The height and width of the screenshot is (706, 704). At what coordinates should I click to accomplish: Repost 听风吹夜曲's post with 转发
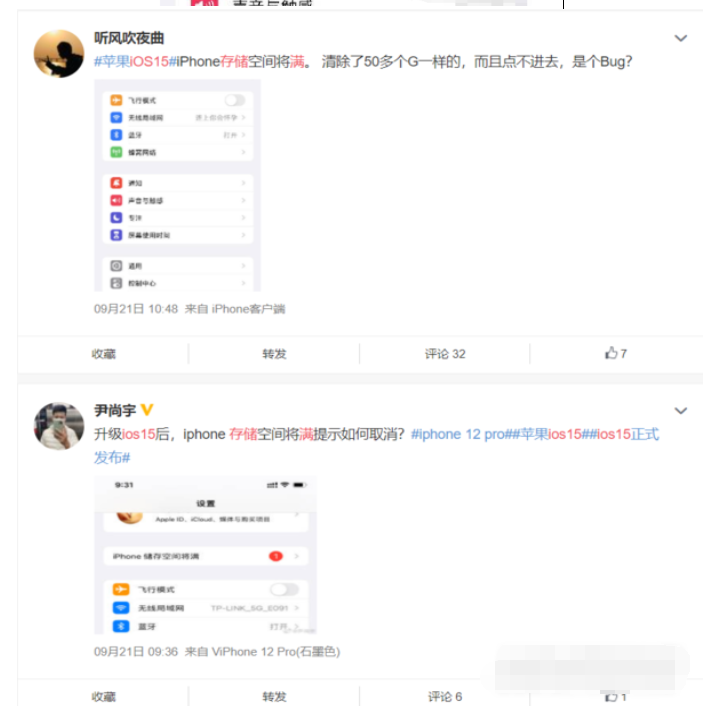click(274, 354)
